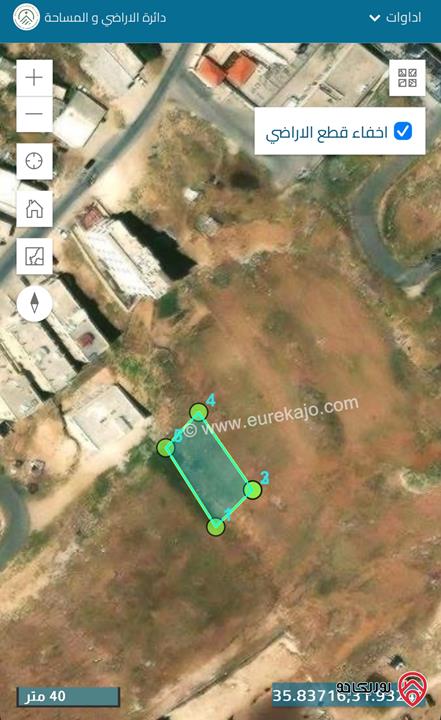Zoom in on the map
This screenshot has width=441, height=720.
pos(34,78)
